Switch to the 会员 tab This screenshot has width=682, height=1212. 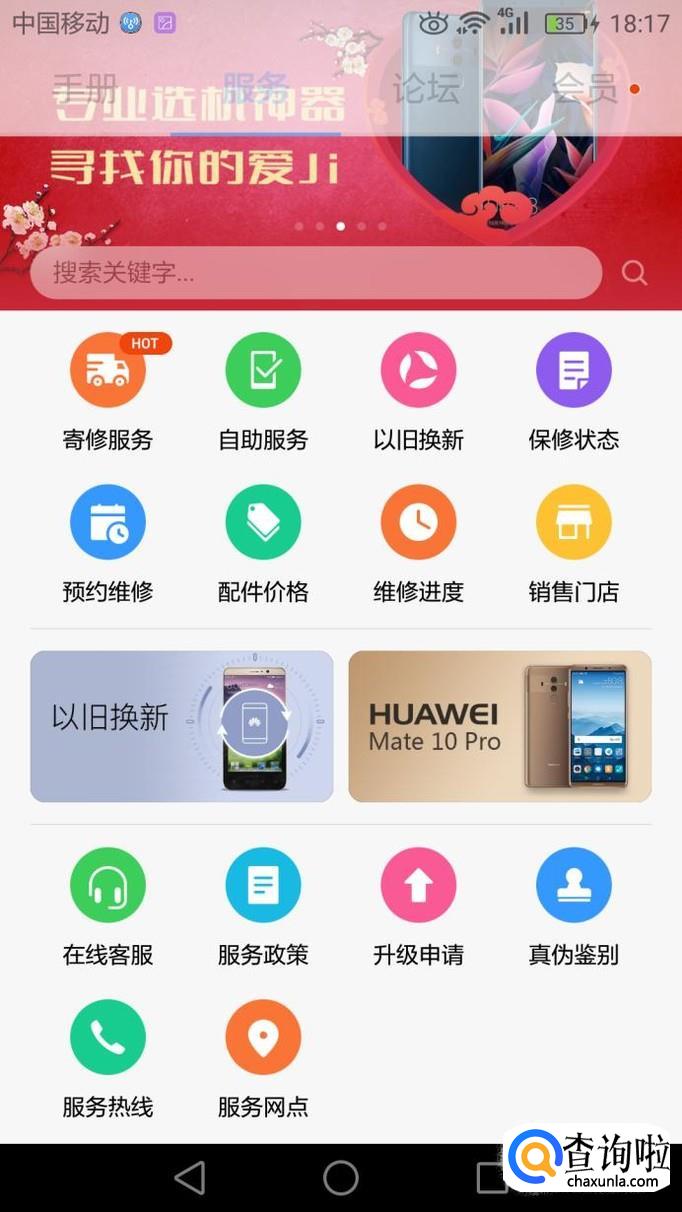[585, 88]
